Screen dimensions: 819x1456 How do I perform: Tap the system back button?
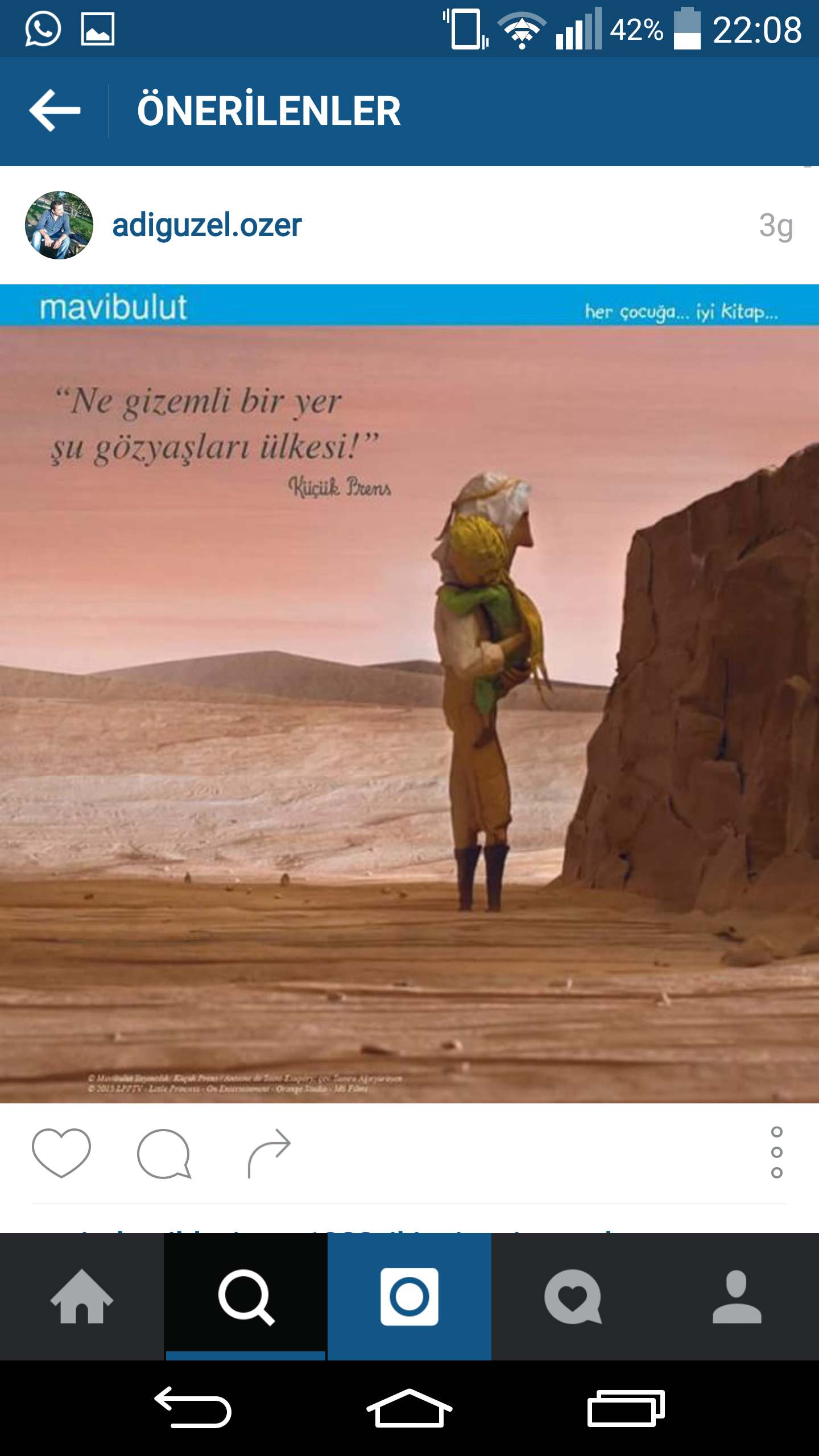tap(193, 1408)
